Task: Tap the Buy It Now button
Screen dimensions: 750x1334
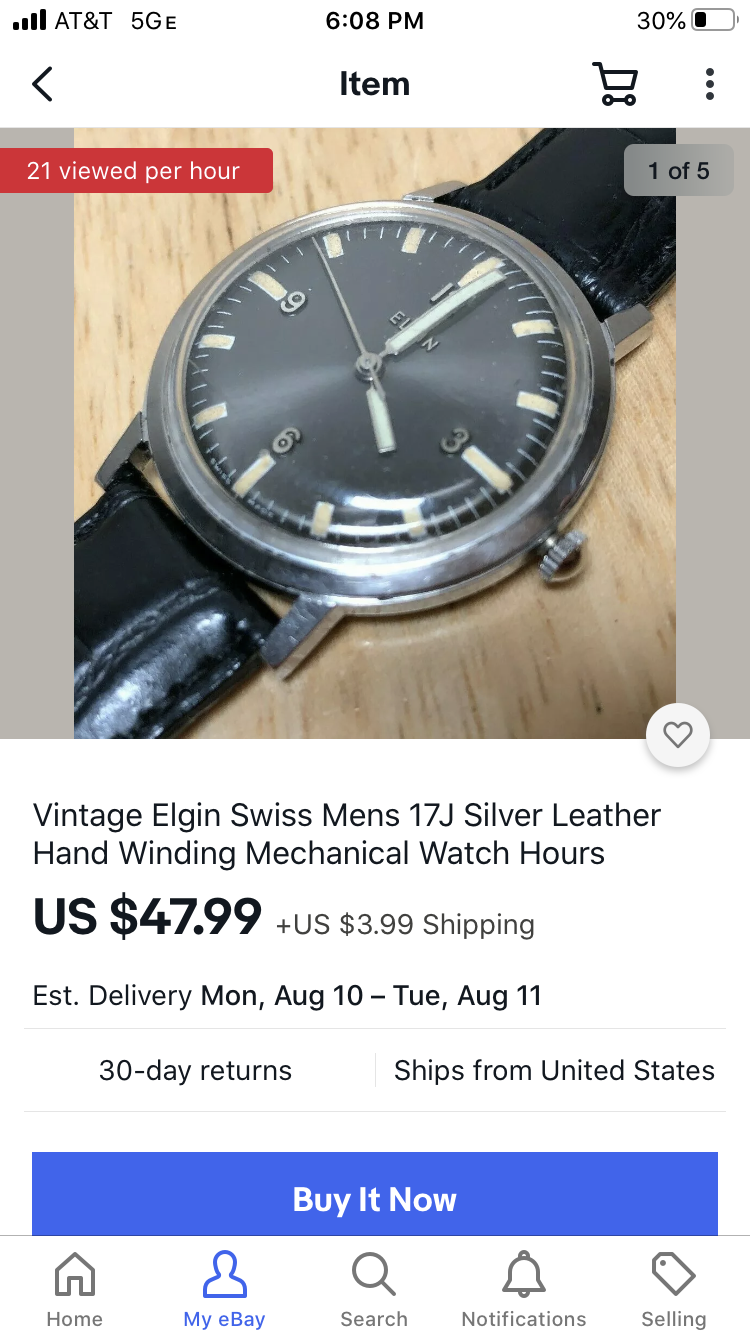Action: (375, 1198)
